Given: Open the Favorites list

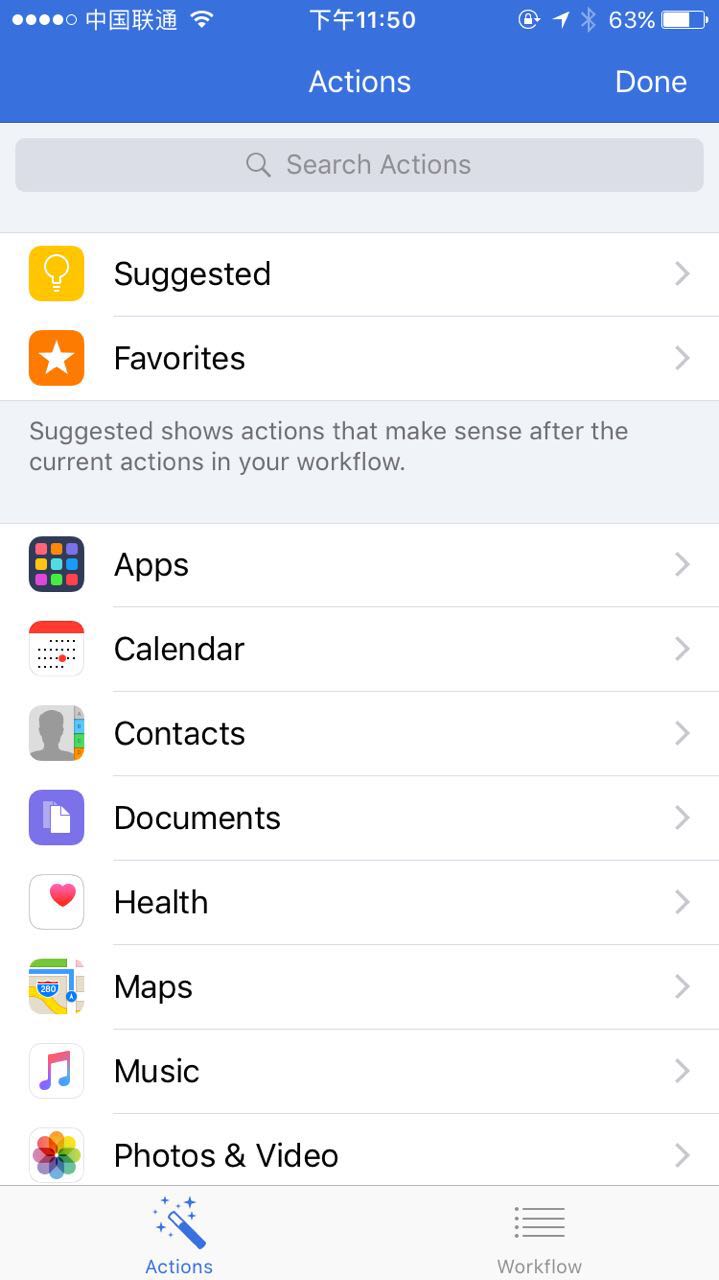Looking at the screenshot, I should pyautogui.click(x=359, y=358).
